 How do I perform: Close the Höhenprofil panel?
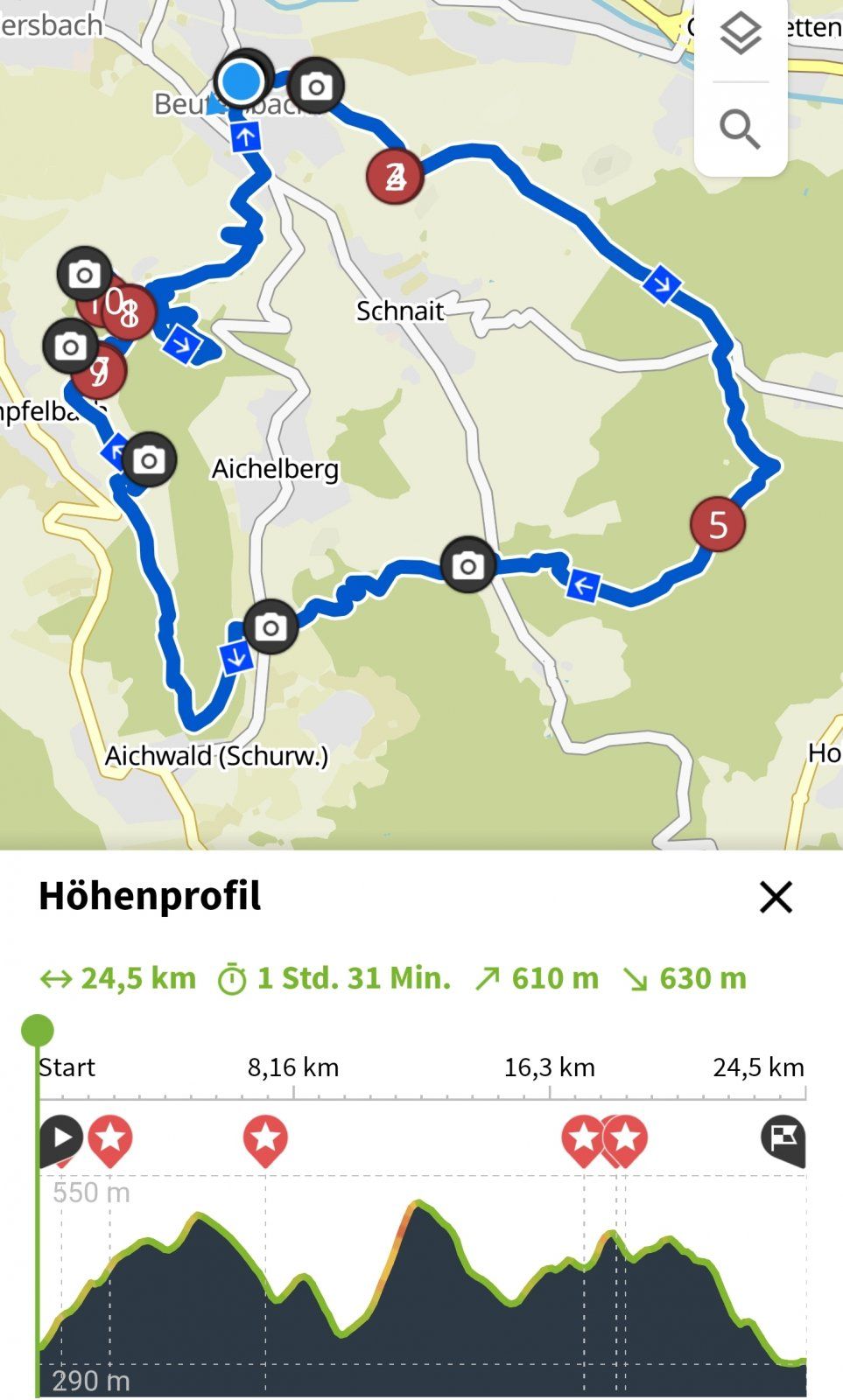(x=776, y=897)
